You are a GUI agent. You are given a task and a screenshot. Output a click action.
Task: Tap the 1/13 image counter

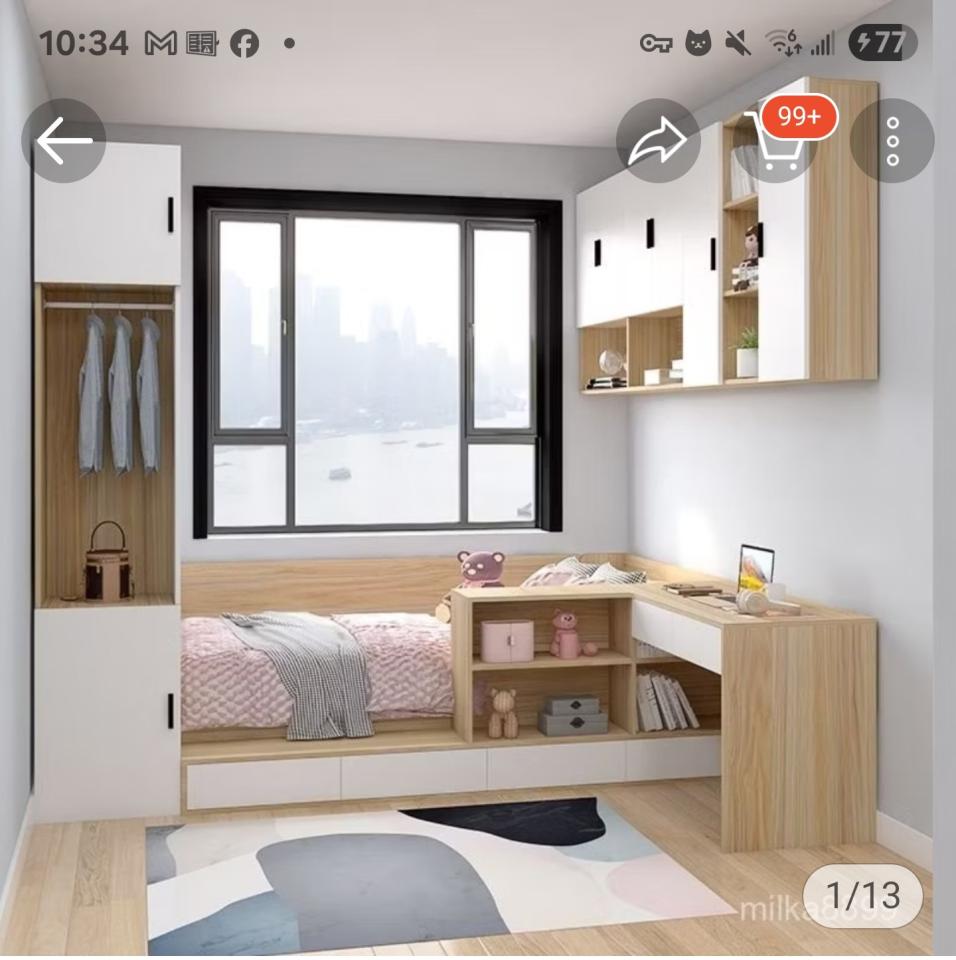pyautogui.click(x=861, y=894)
